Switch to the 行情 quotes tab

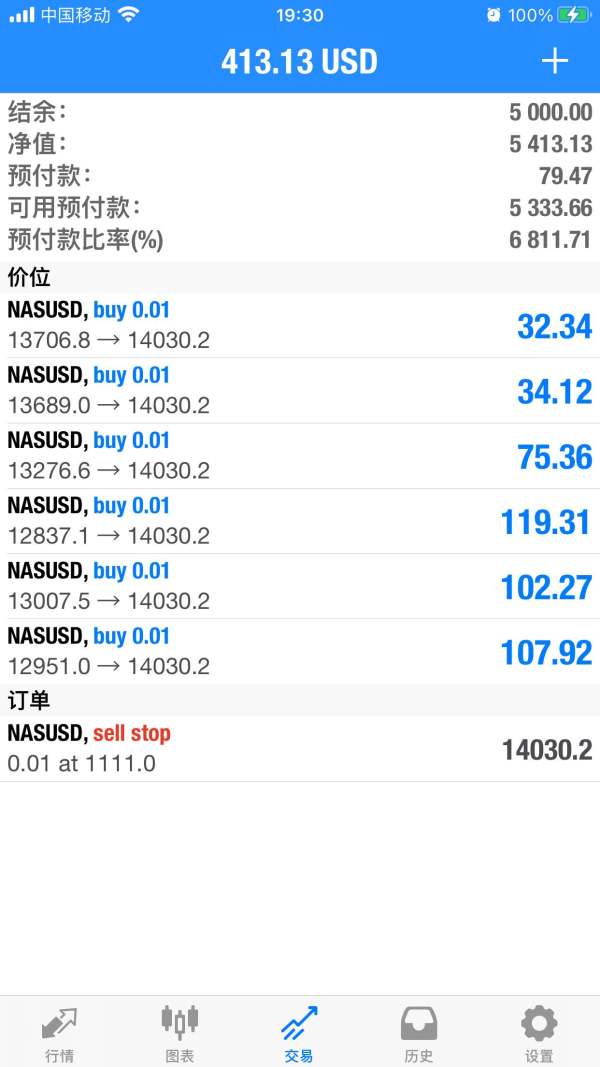(x=59, y=1033)
